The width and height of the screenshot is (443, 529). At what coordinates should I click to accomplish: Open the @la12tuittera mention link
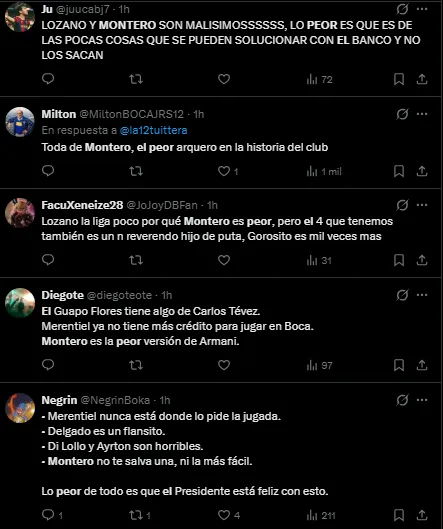153,130
